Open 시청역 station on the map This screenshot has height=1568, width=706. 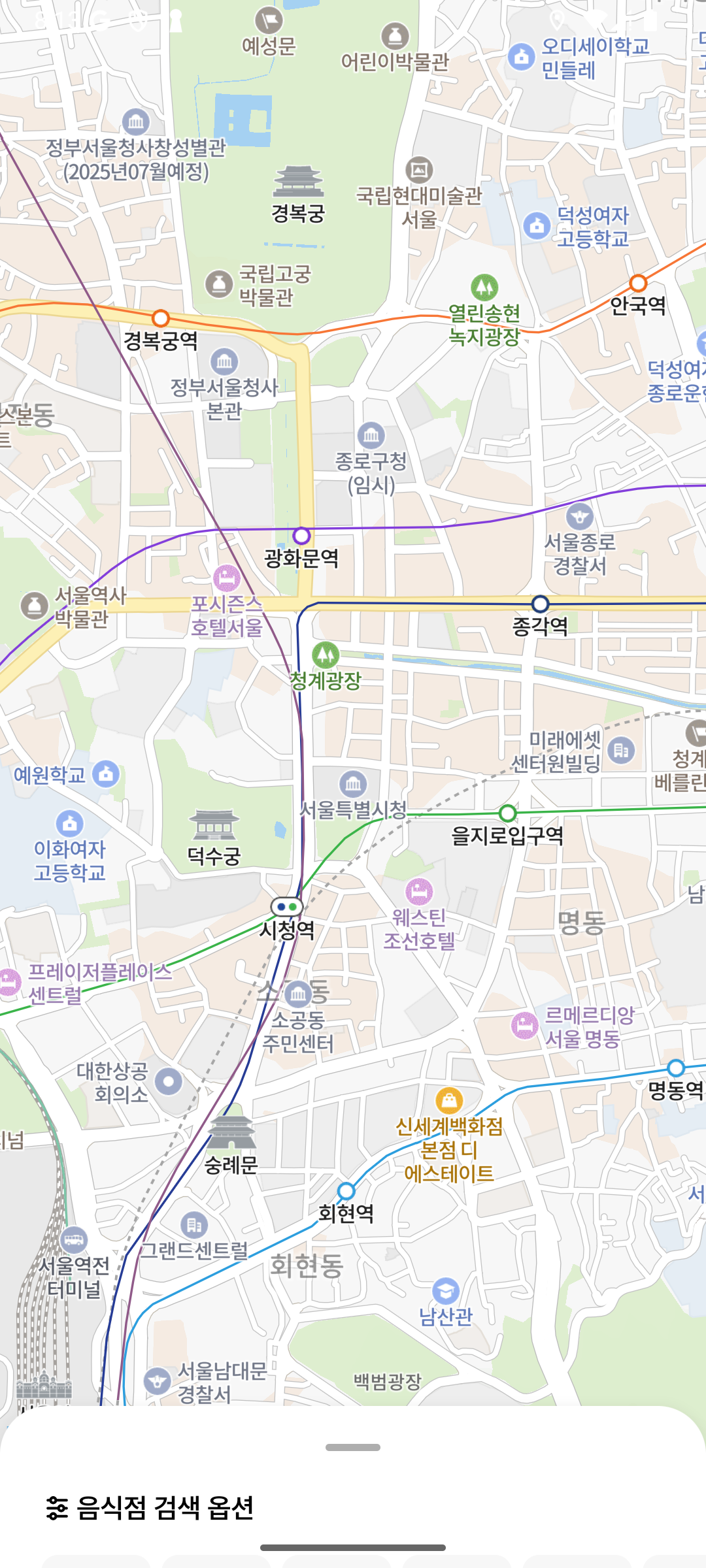[x=287, y=907]
